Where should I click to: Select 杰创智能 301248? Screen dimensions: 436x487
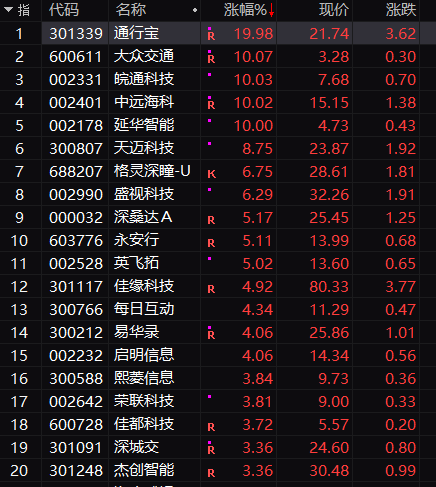coord(218,470)
